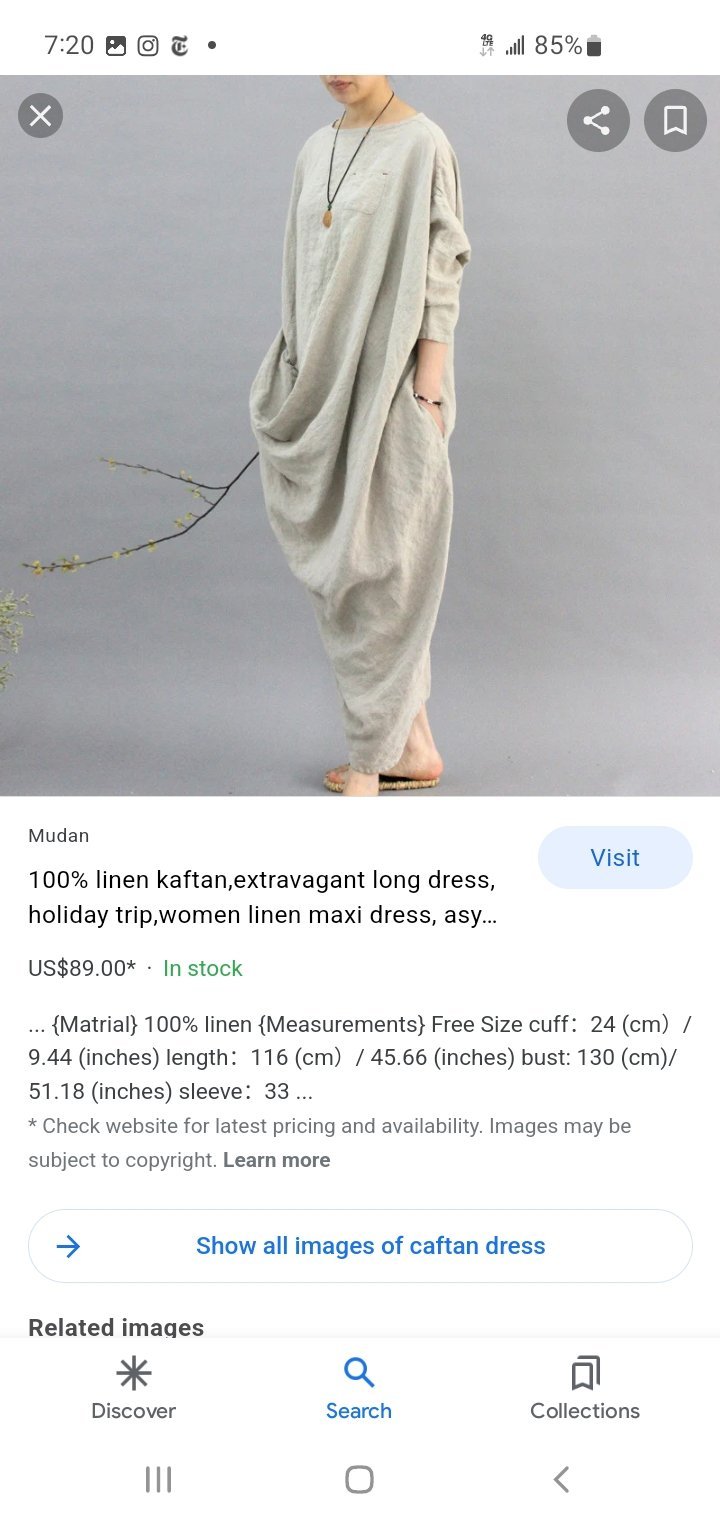Save image to collections with bookmark icon
The image size is (720, 1520).
[675, 121]
